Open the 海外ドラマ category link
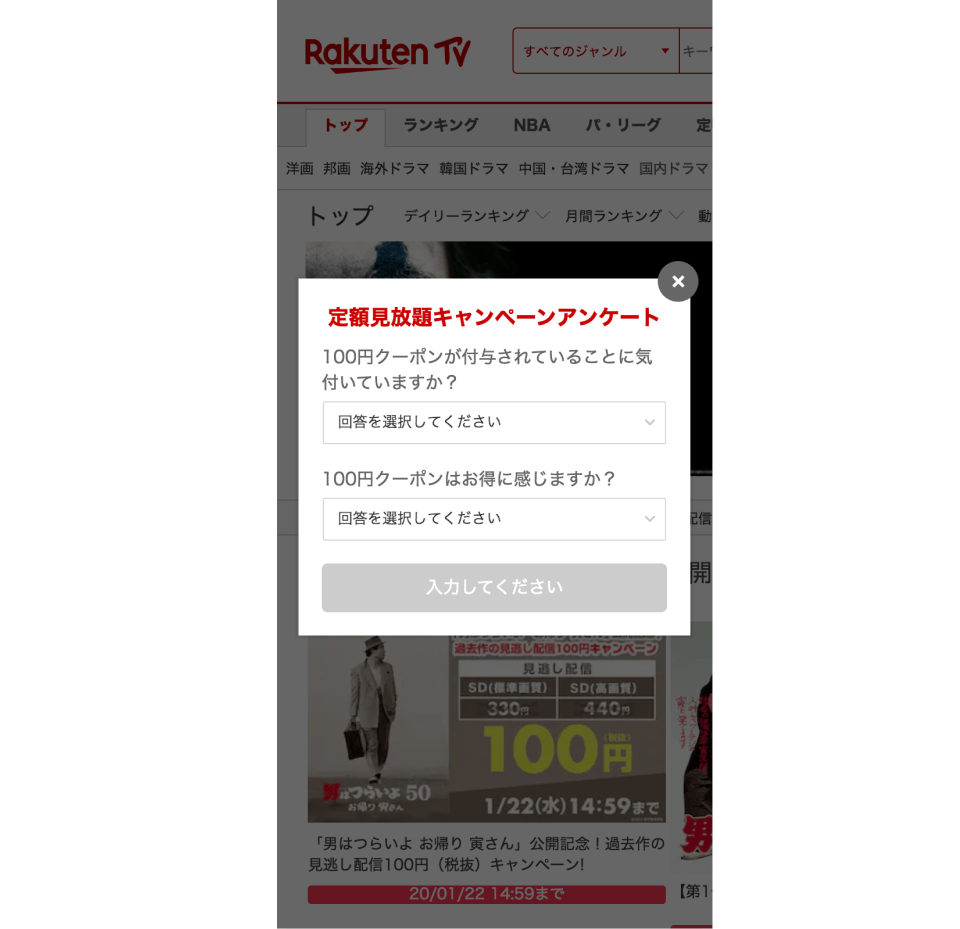The image size is (960, 929). [x=395, y=168]
